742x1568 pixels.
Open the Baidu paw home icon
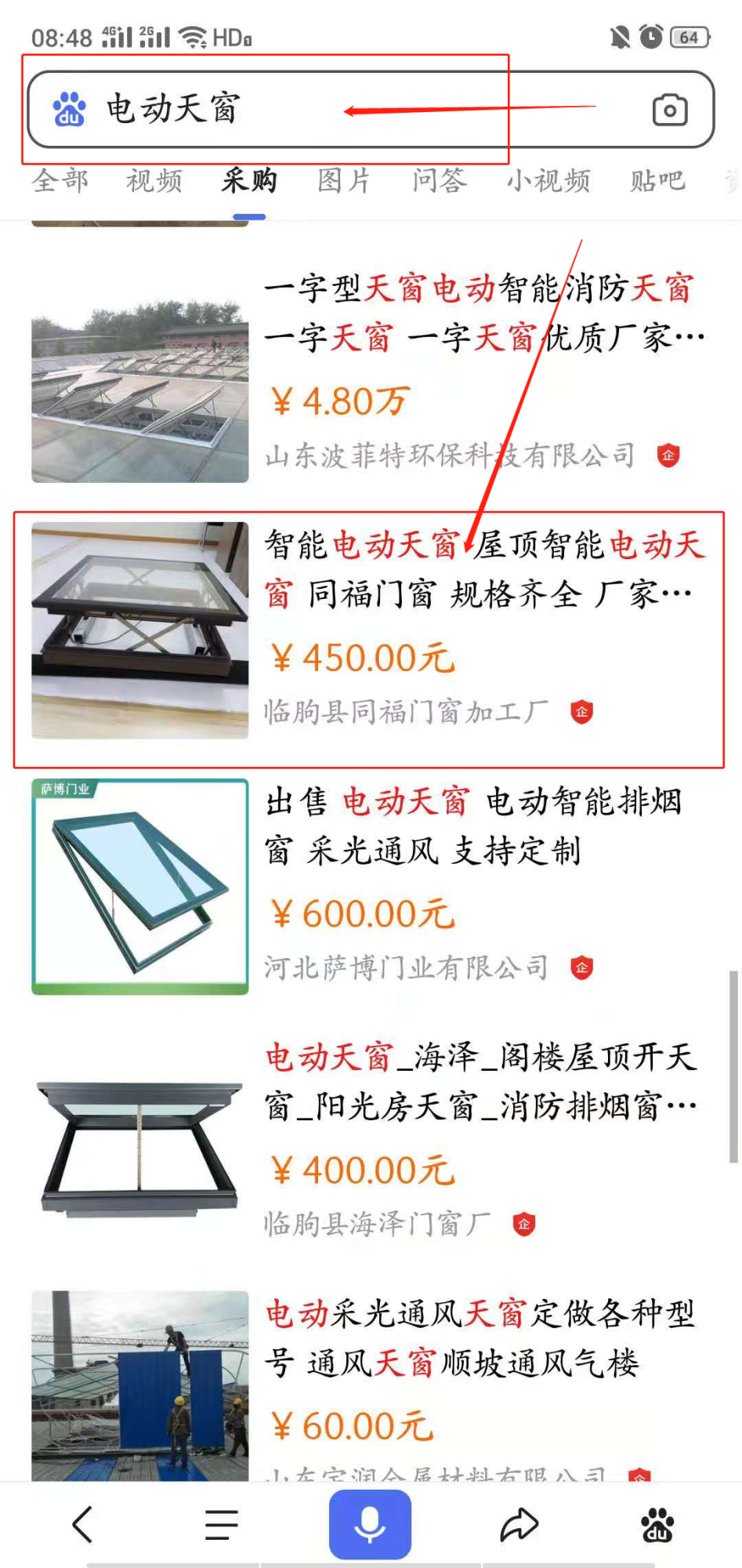pos(657,1524)
